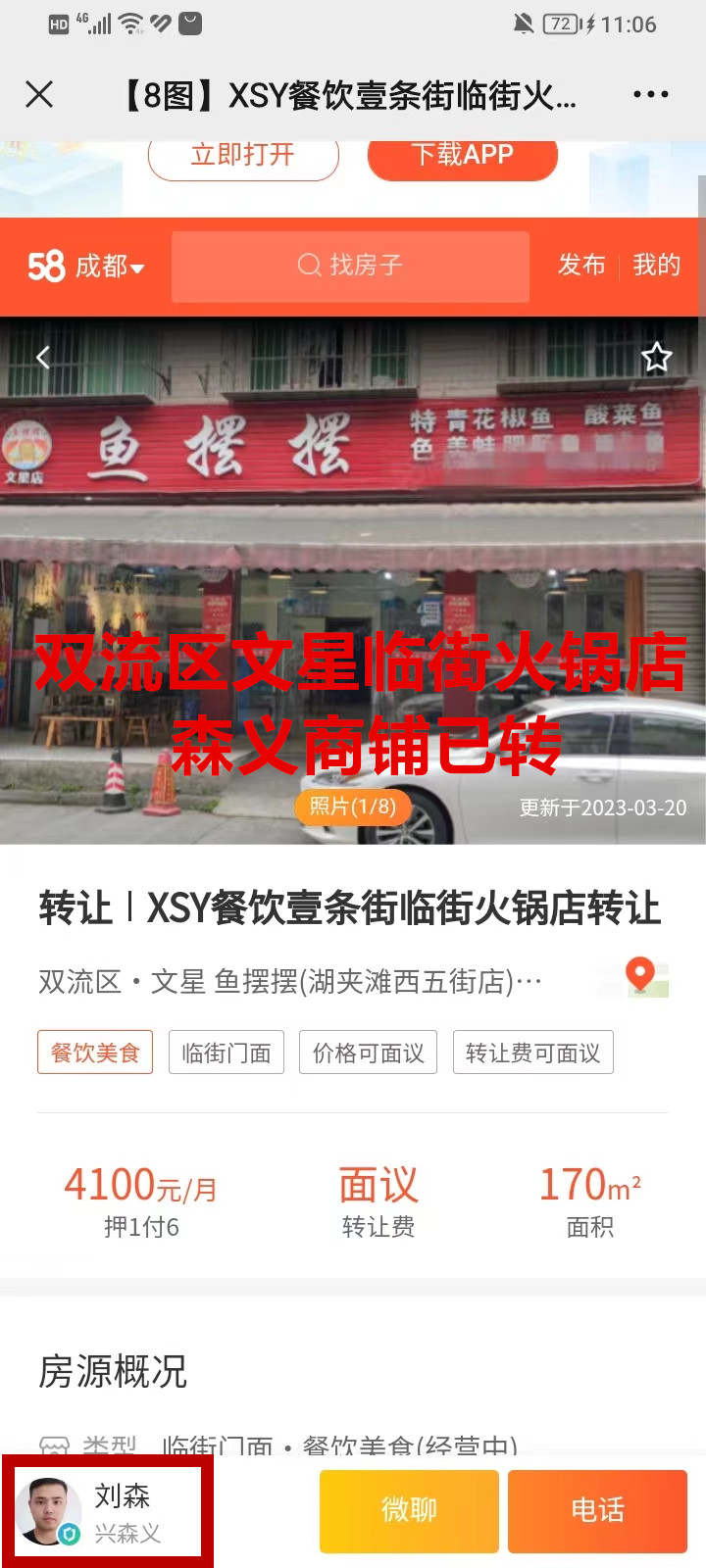This screenshot has height=1568, width=706.
Task: Close the web page view
Action: tap(39, 95)
